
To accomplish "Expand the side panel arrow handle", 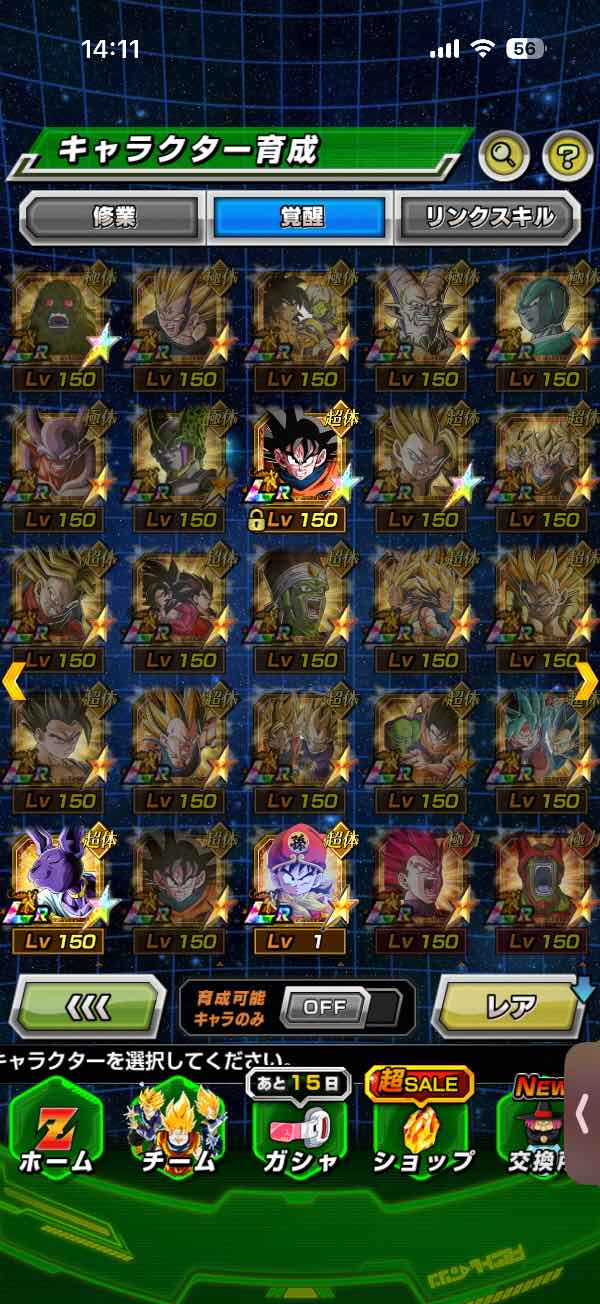I will 584,1112.
